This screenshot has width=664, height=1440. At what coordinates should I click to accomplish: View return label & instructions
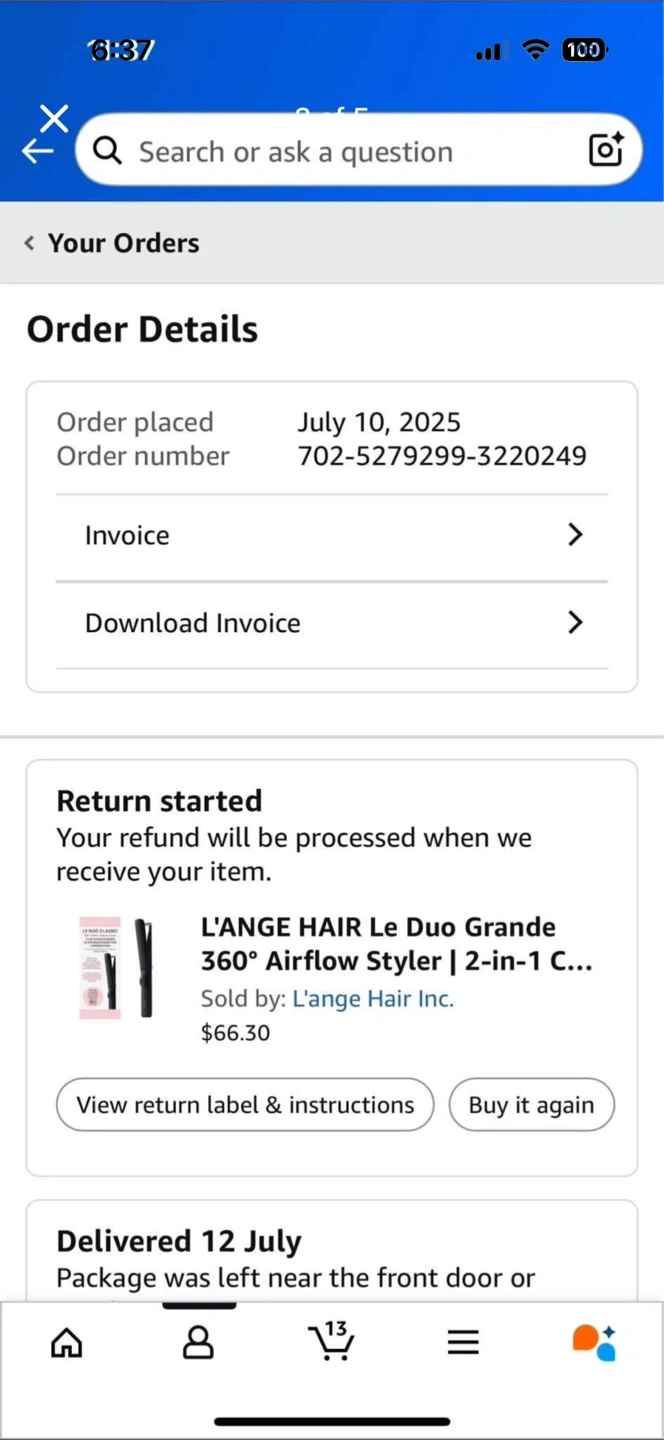pos(245,1105)
